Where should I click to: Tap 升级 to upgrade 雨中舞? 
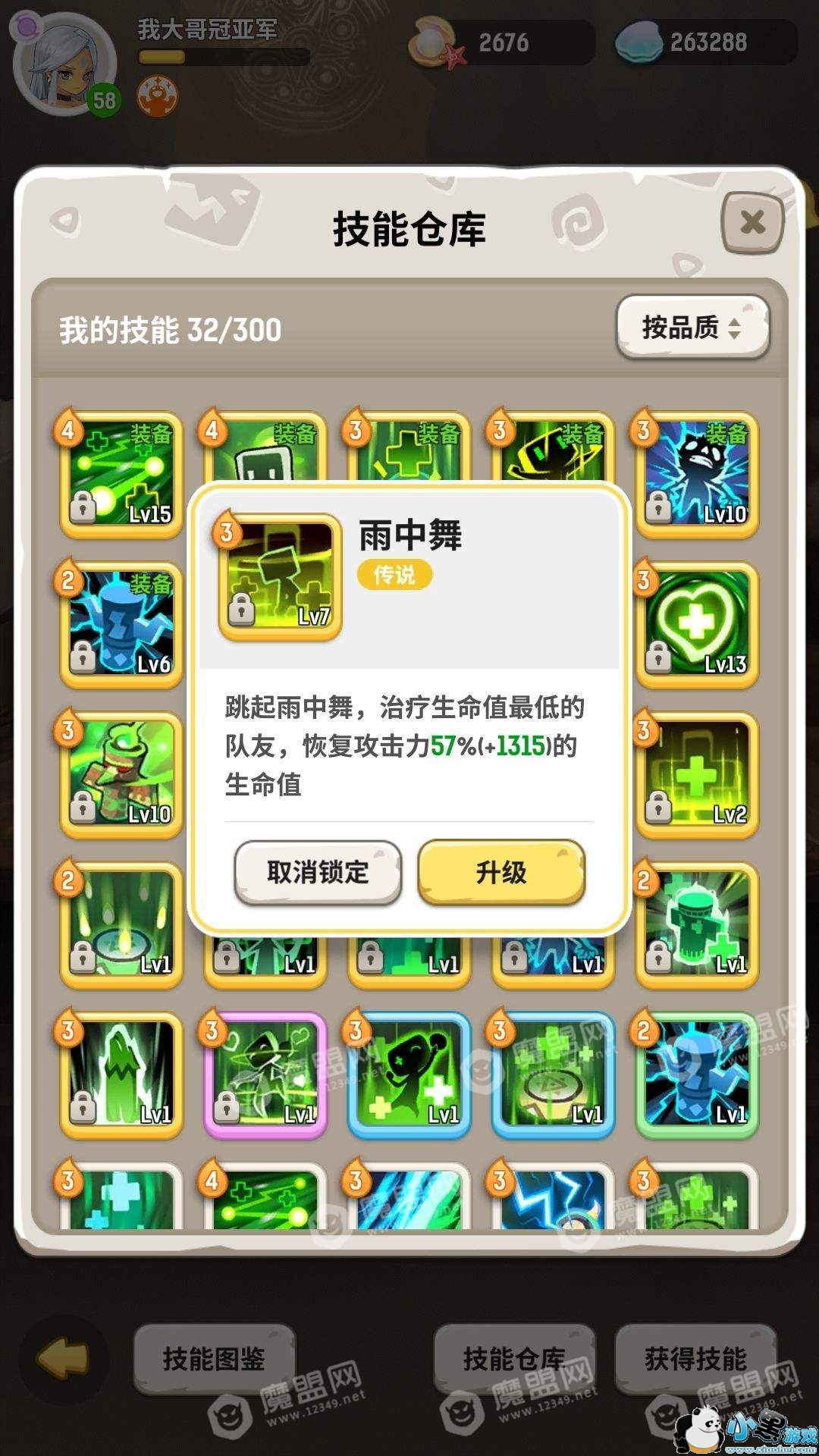click(x=501, y=872)
